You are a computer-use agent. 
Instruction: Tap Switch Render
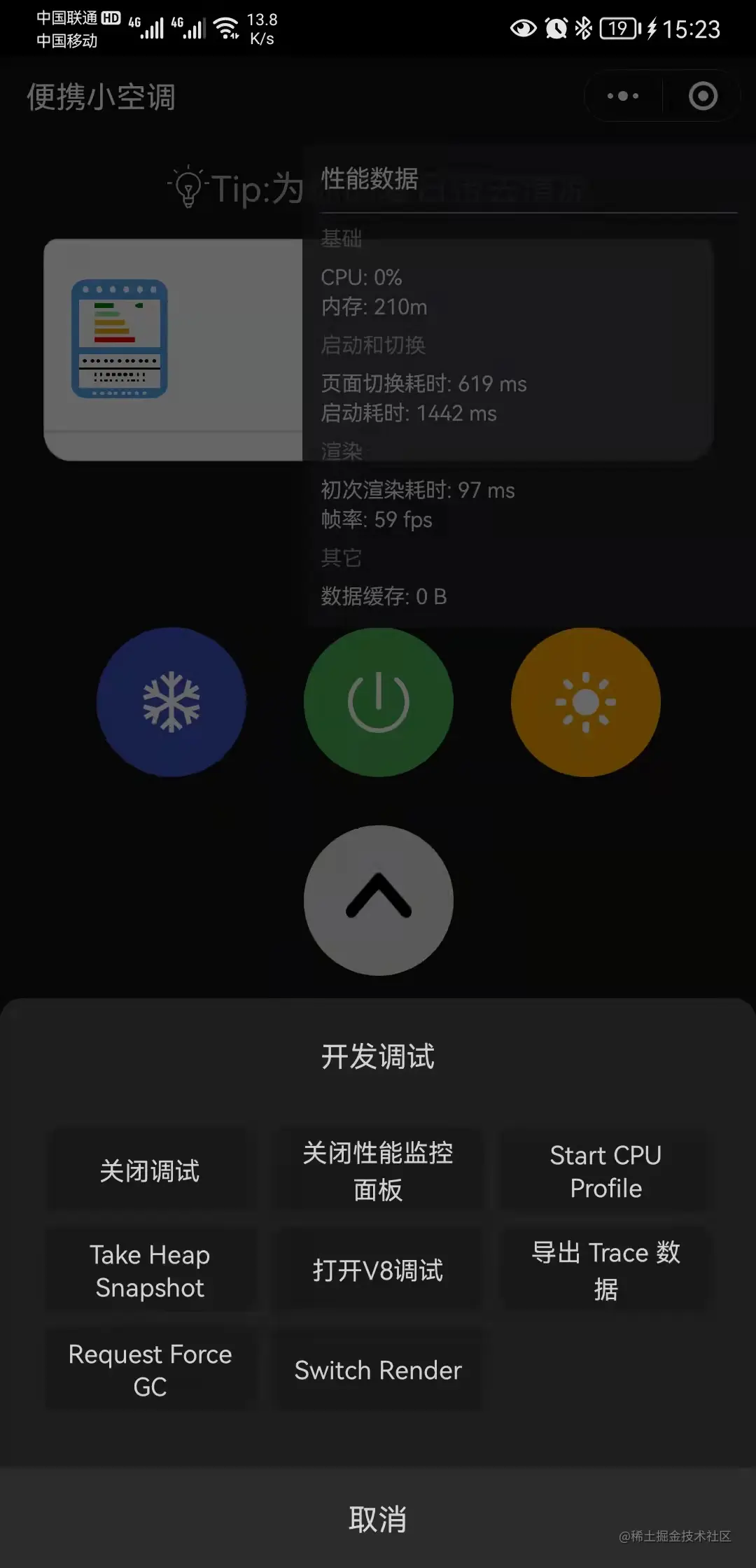(378, 1370)
